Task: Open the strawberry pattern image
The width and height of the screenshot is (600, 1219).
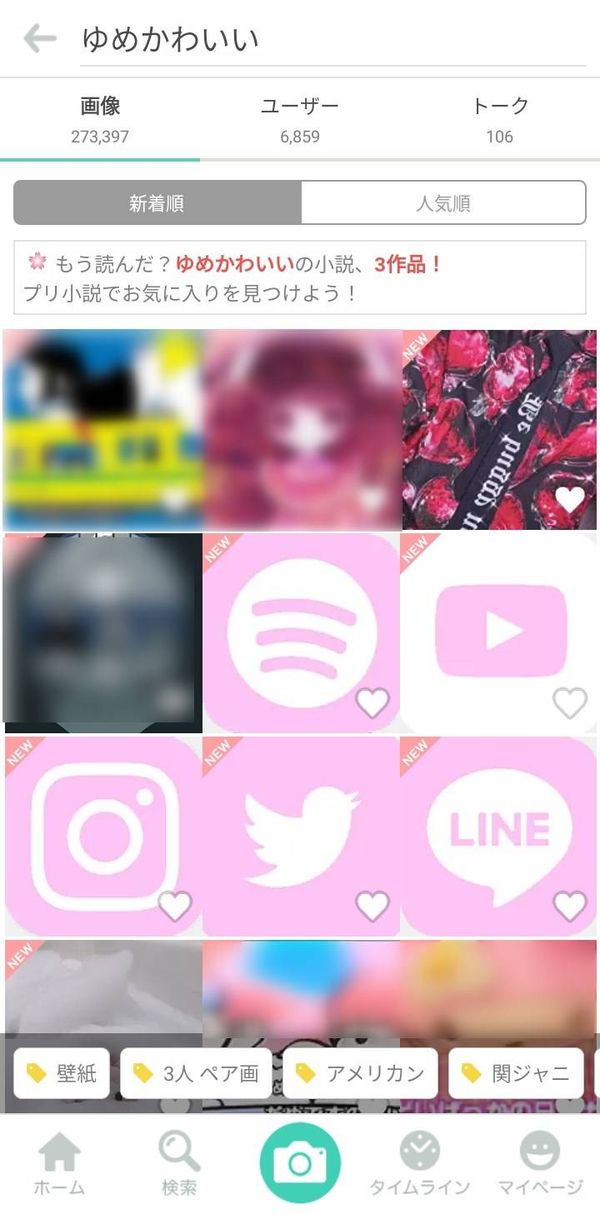Action: tap(499, 430)
